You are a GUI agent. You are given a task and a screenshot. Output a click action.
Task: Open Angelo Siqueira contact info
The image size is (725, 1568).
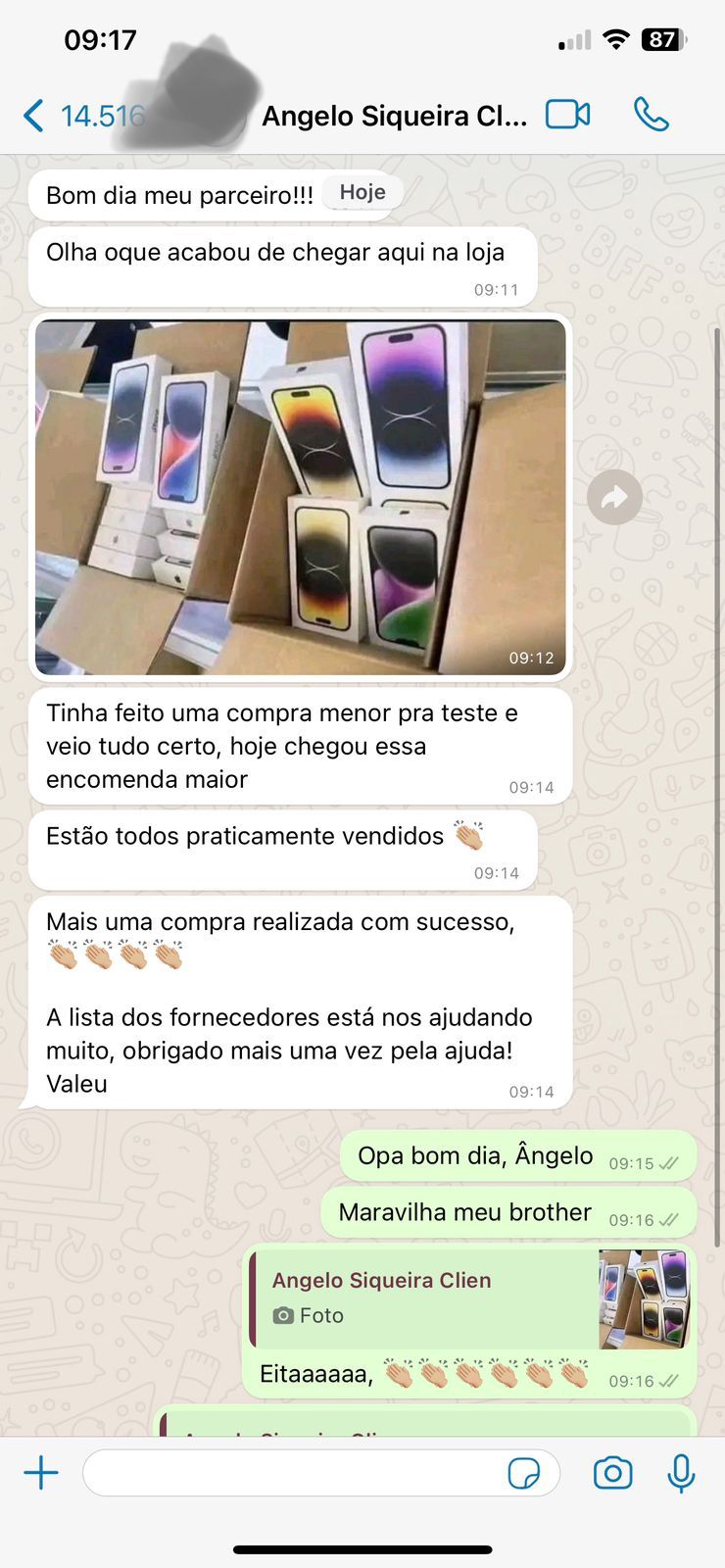[394, 116]
